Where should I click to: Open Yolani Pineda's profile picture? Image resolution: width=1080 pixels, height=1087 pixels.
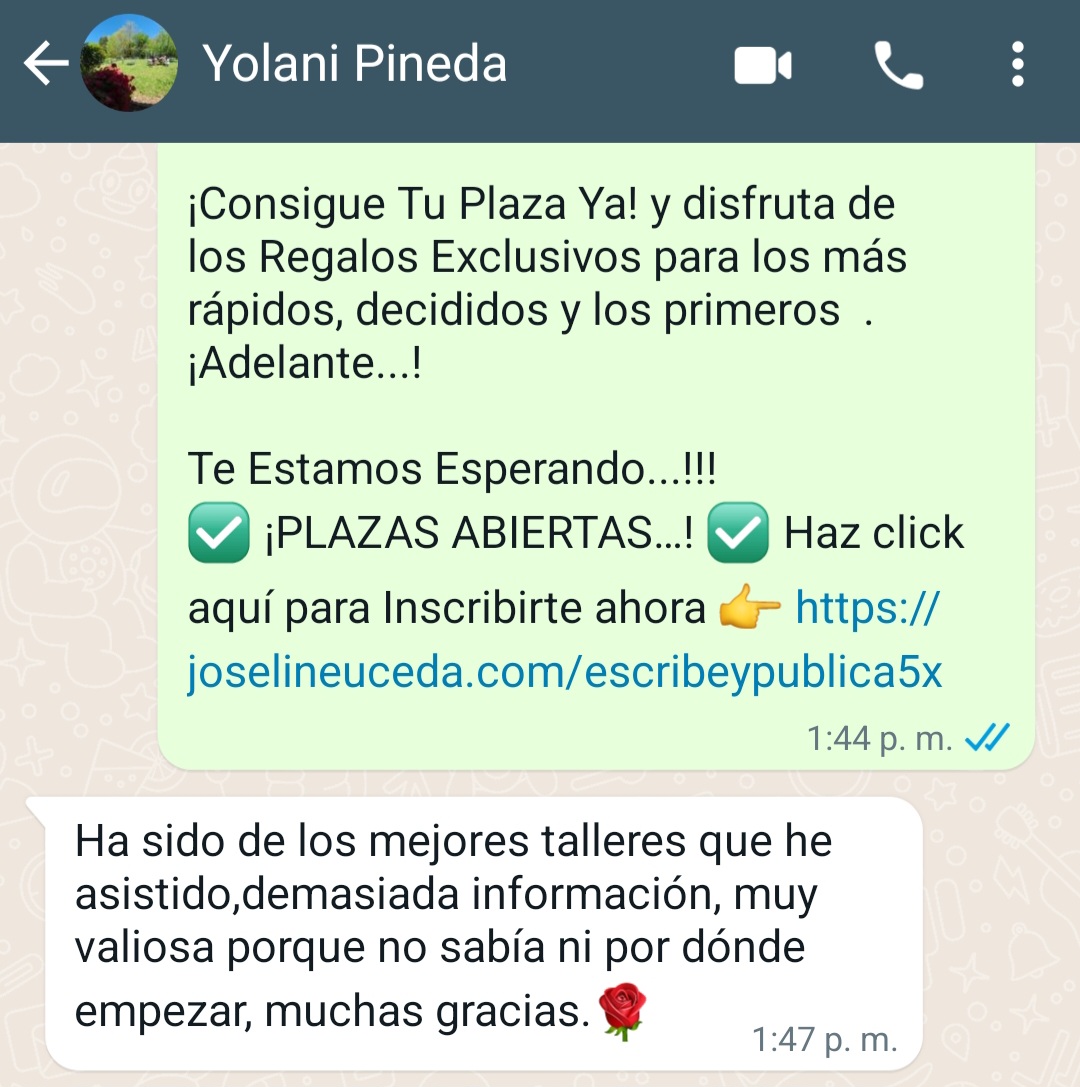point(129,63)
